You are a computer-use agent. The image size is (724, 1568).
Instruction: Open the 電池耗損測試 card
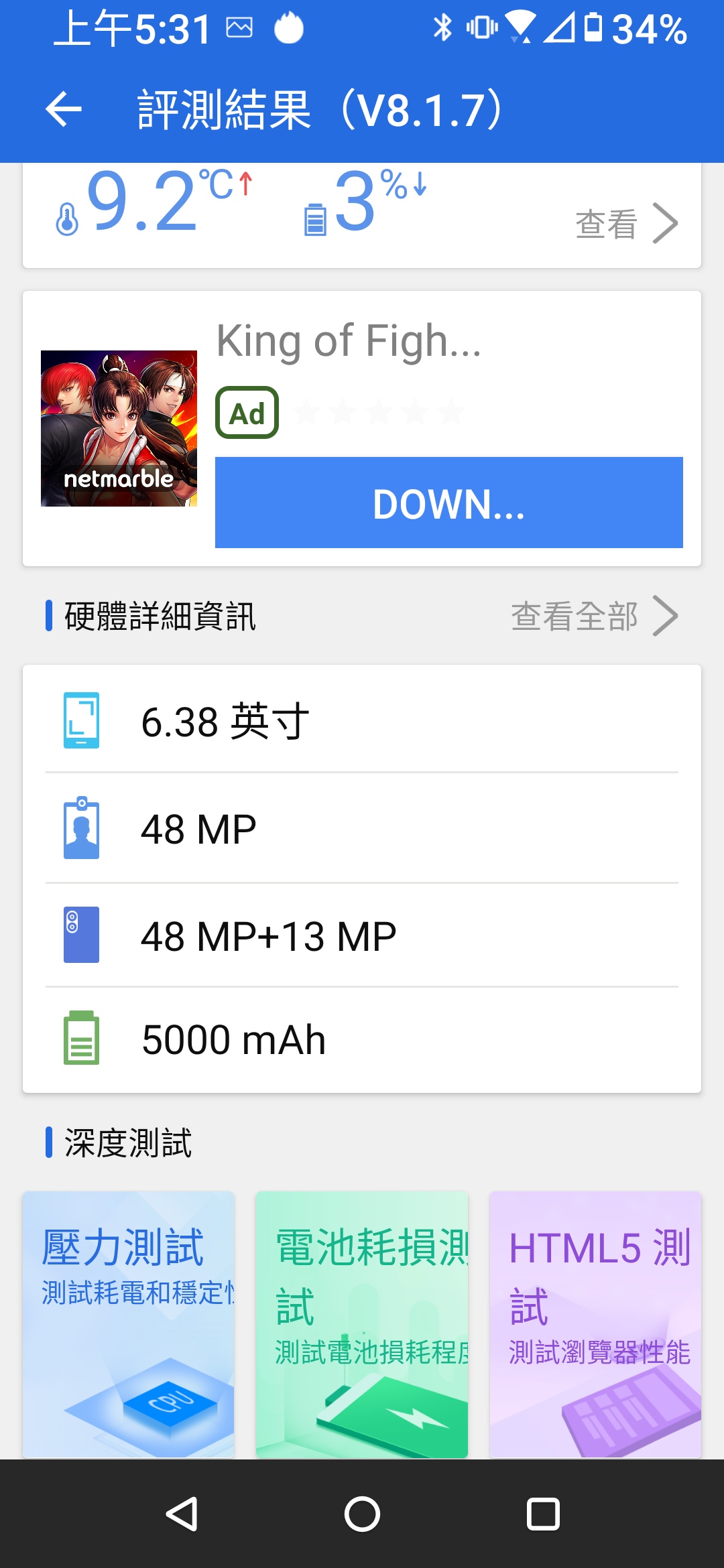[x=362, y=1323]
